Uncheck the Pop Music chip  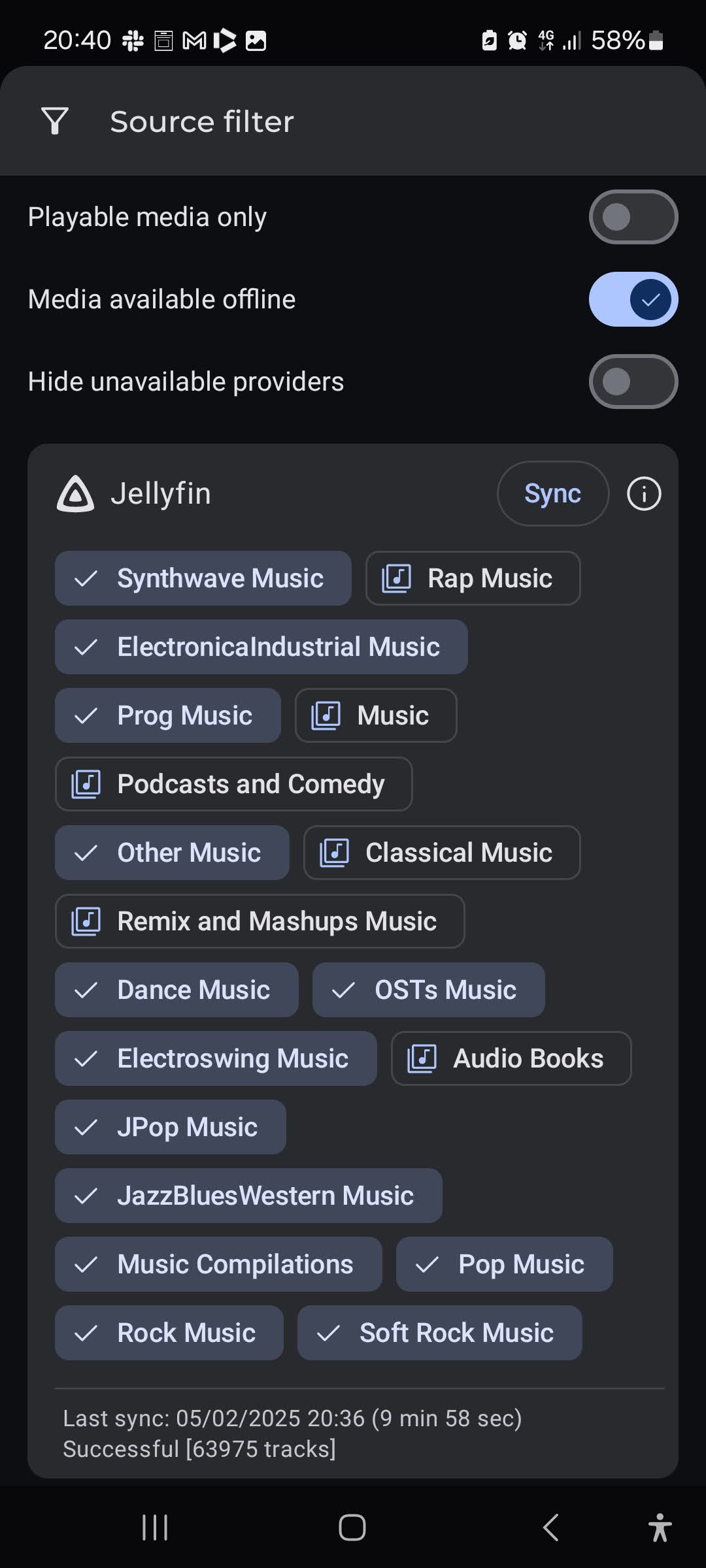point(504,1264)
